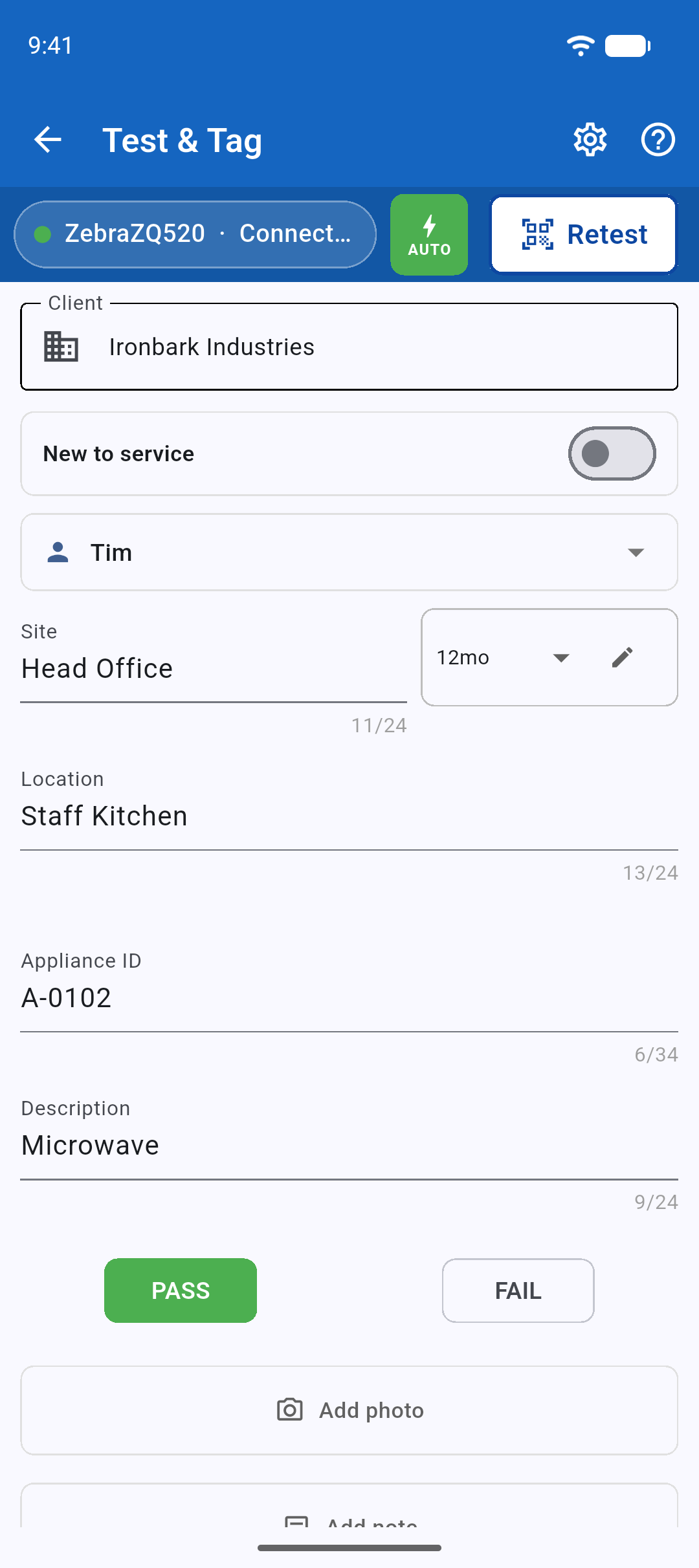Tap the pencil edit icon beside 12mo

[x=622, y=657]
